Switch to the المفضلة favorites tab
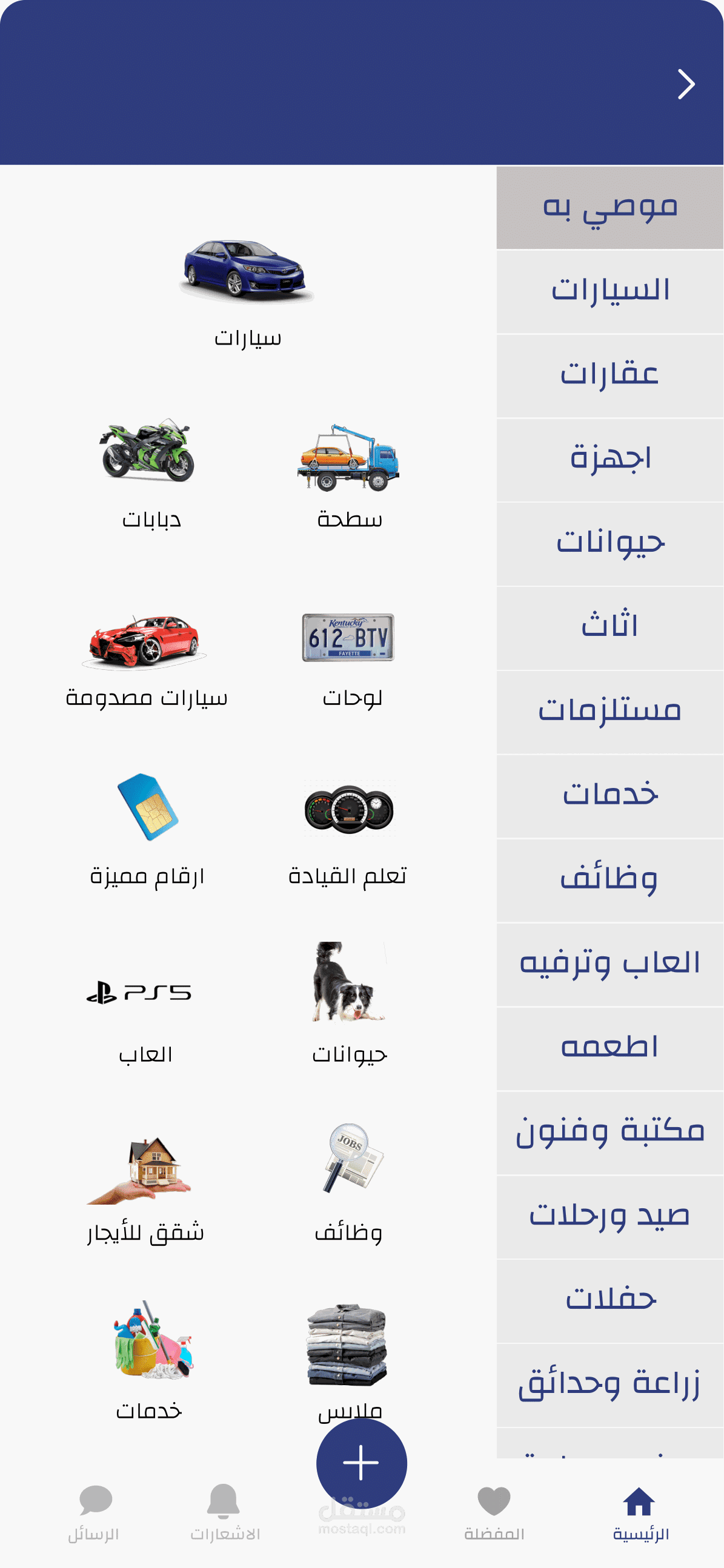The width and height of the screenshot is (724, 1568). pyautogui.click(x=494, y=1511)
